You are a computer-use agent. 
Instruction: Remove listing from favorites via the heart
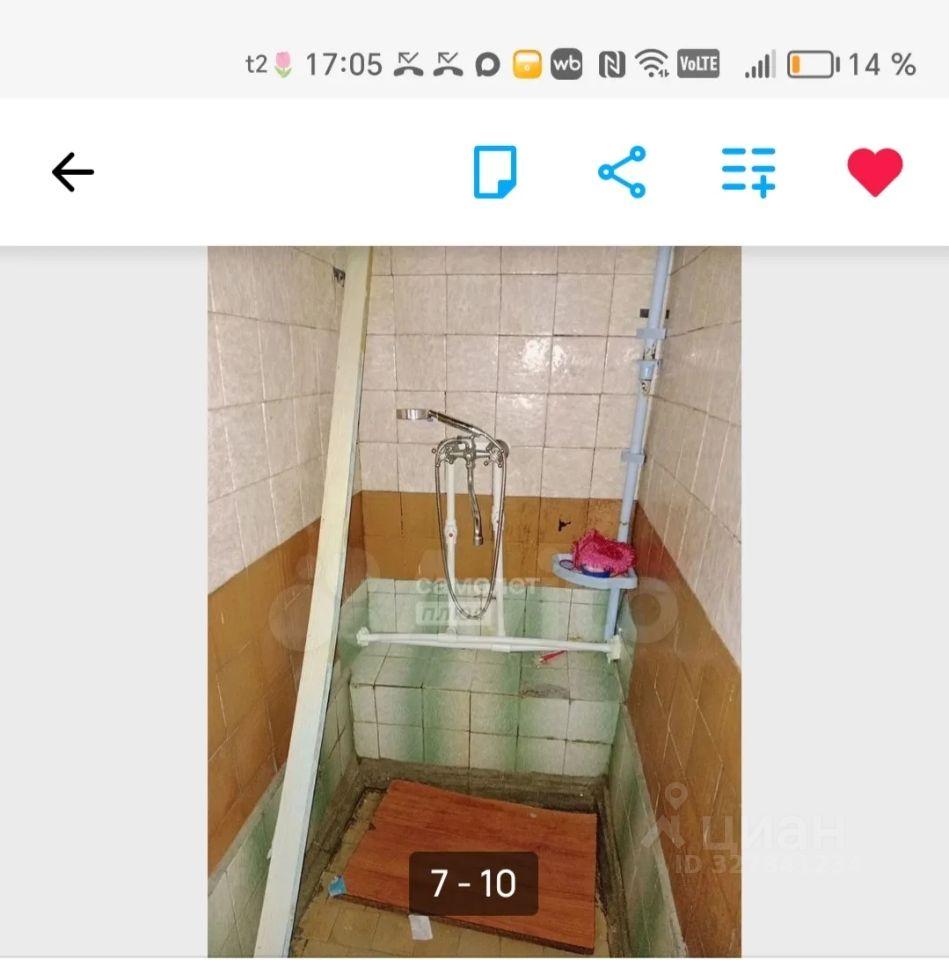point(874,172)
